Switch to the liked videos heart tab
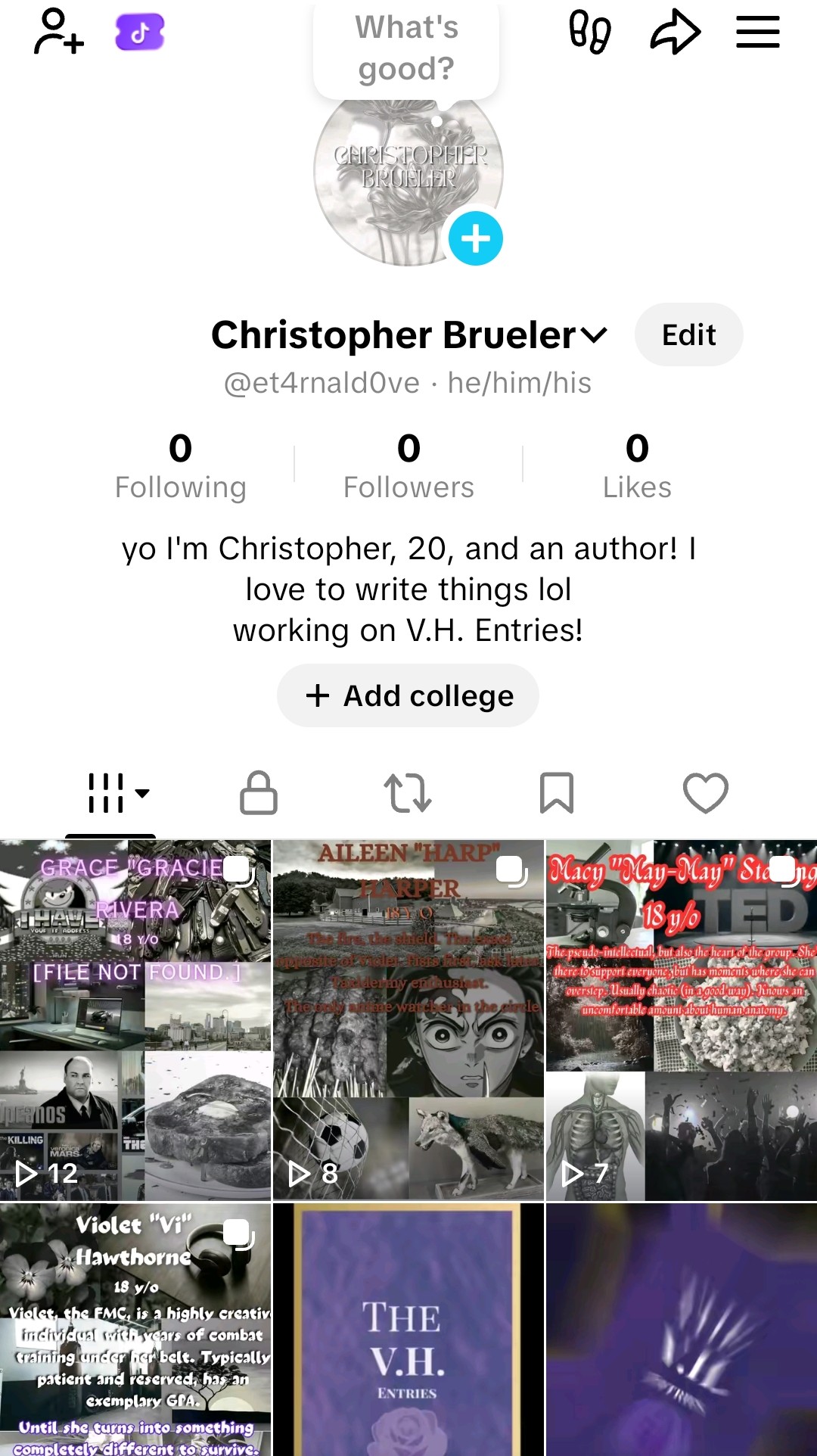Screen dimensions: 817x1456 pos(705,793)
